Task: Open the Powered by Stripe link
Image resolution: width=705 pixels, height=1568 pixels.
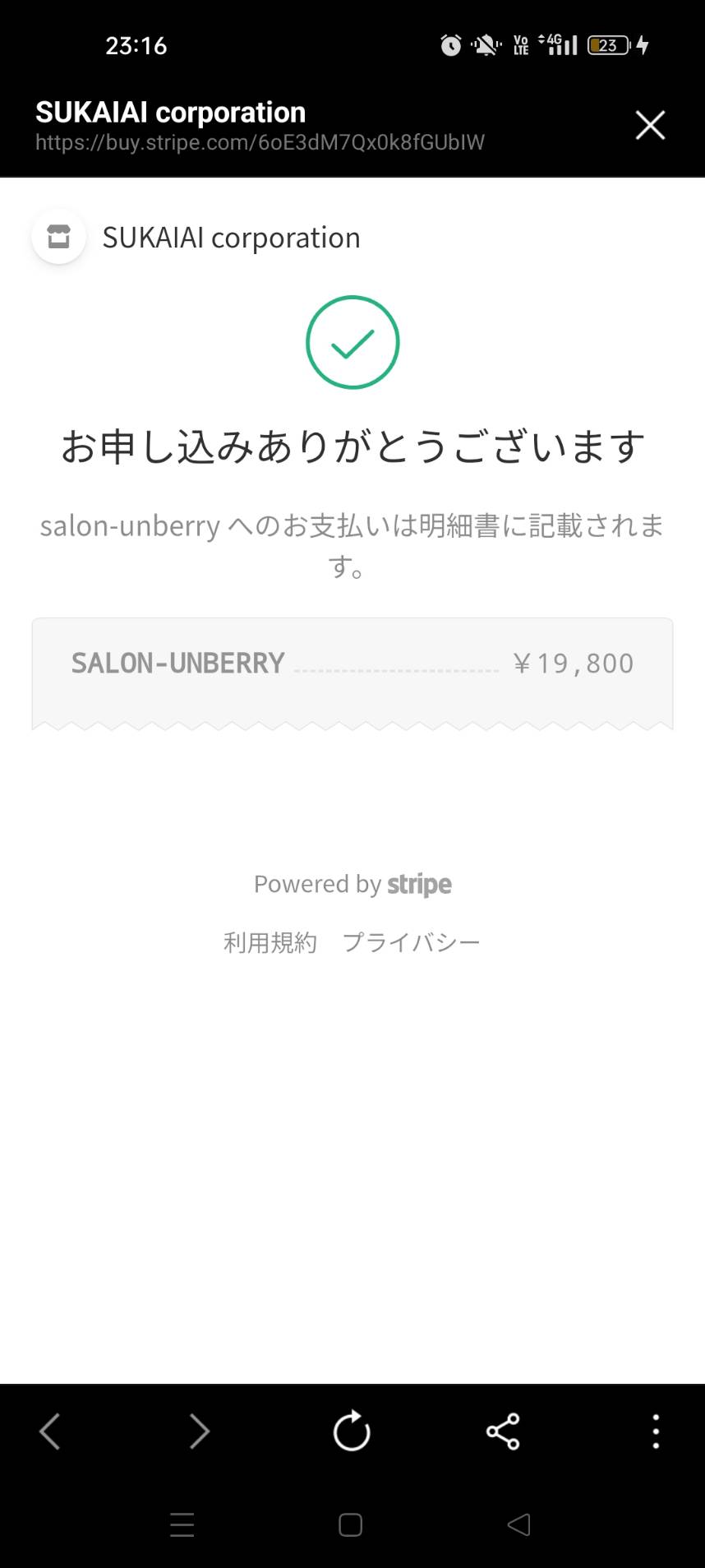Action: (x=352, y=885)
